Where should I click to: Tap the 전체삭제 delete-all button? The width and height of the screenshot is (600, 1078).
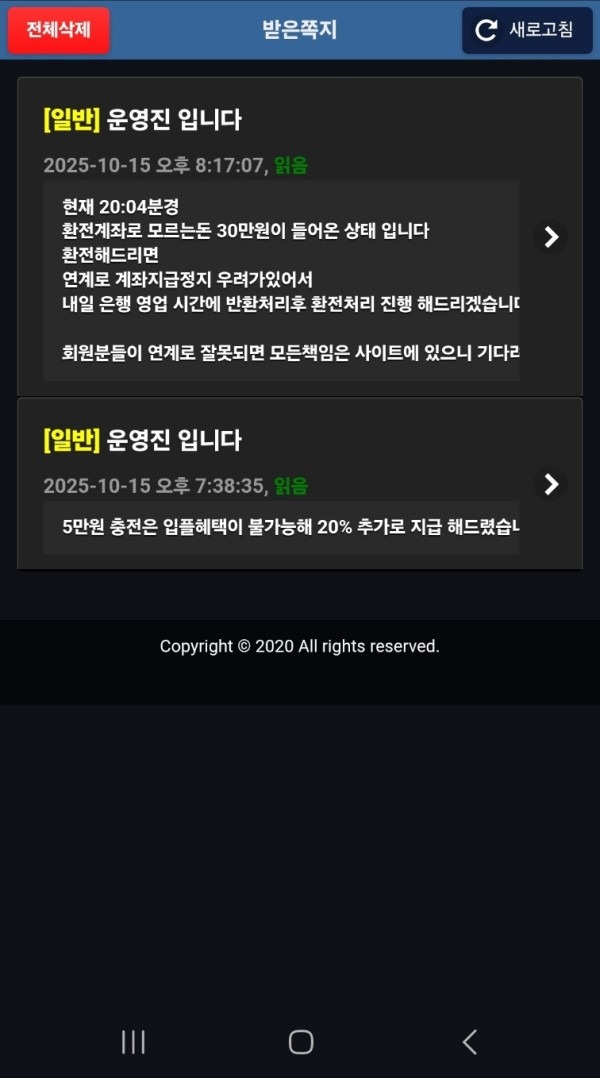tap(58, 30)
